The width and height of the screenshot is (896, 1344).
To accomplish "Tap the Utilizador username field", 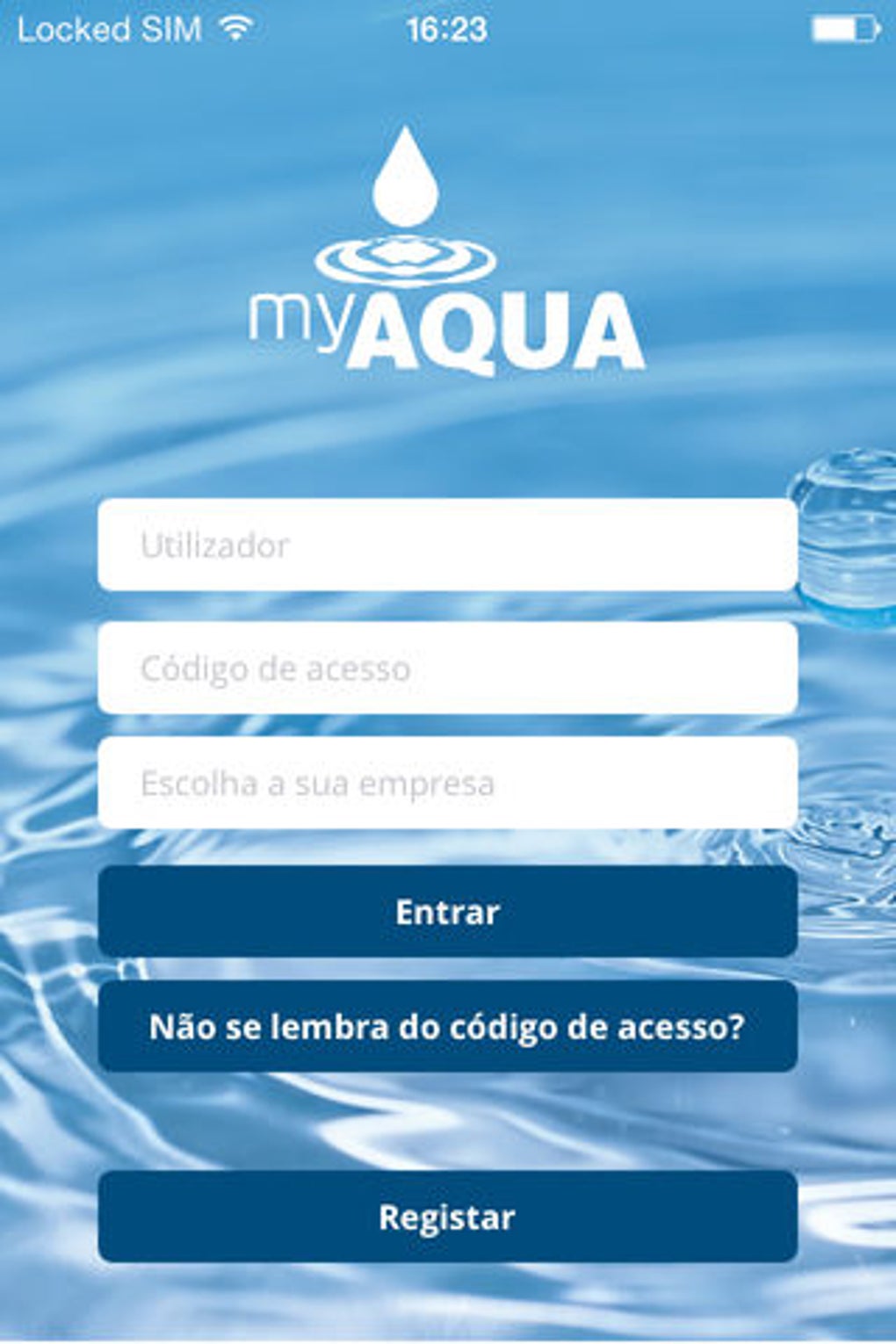I will coord(447,545).
